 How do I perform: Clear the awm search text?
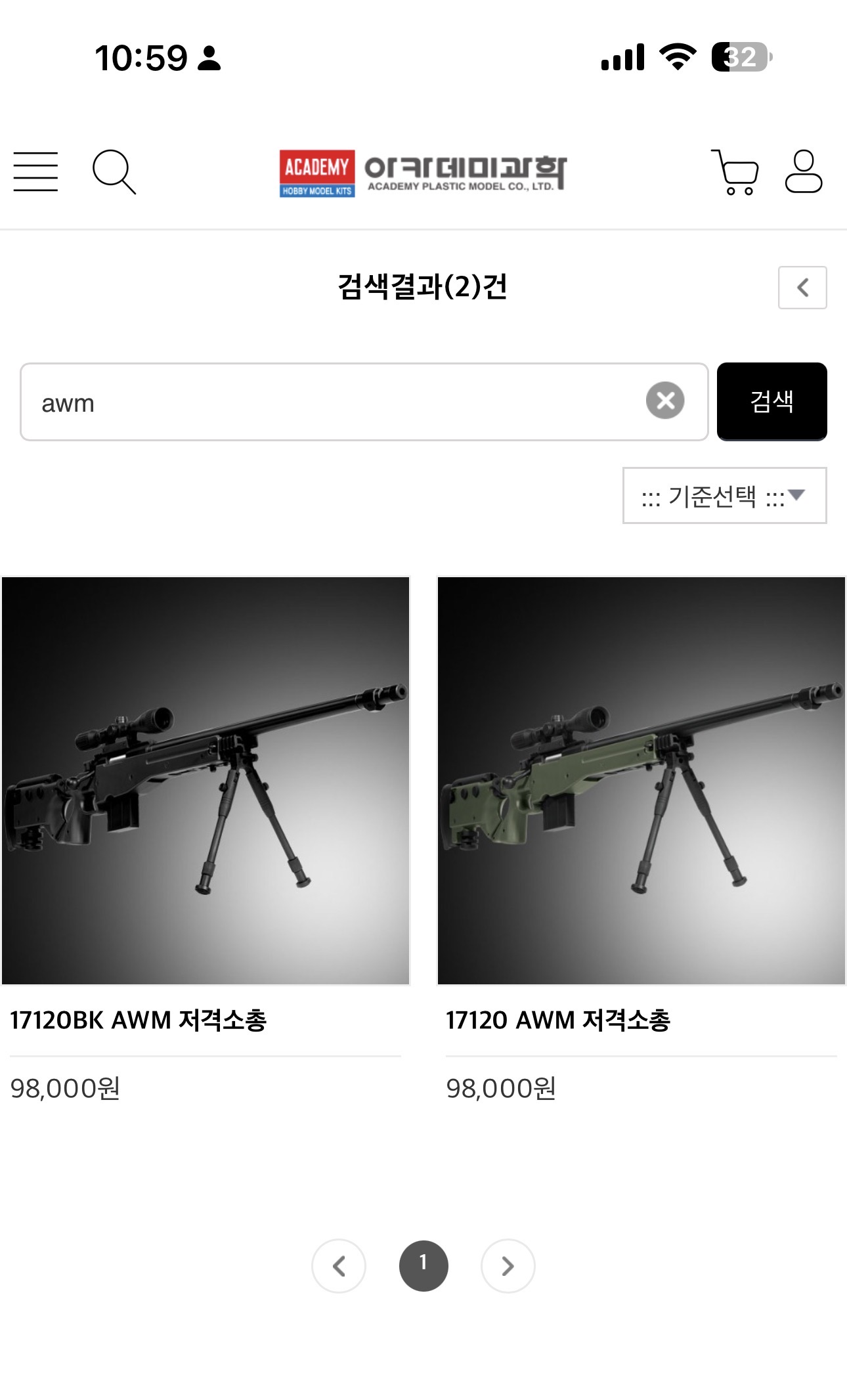pyautogui.click(x=664, y=401)
